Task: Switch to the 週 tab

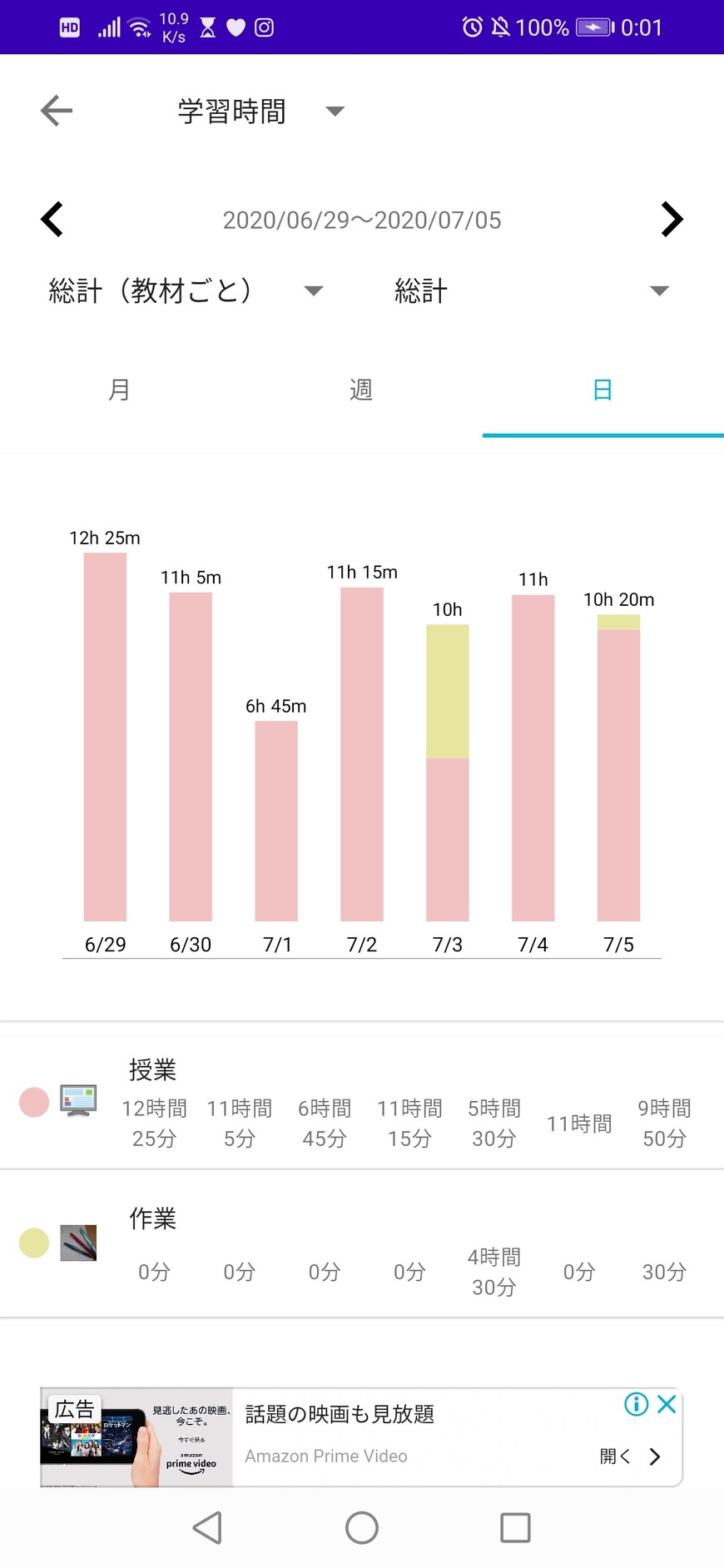Action: [361, 390]
